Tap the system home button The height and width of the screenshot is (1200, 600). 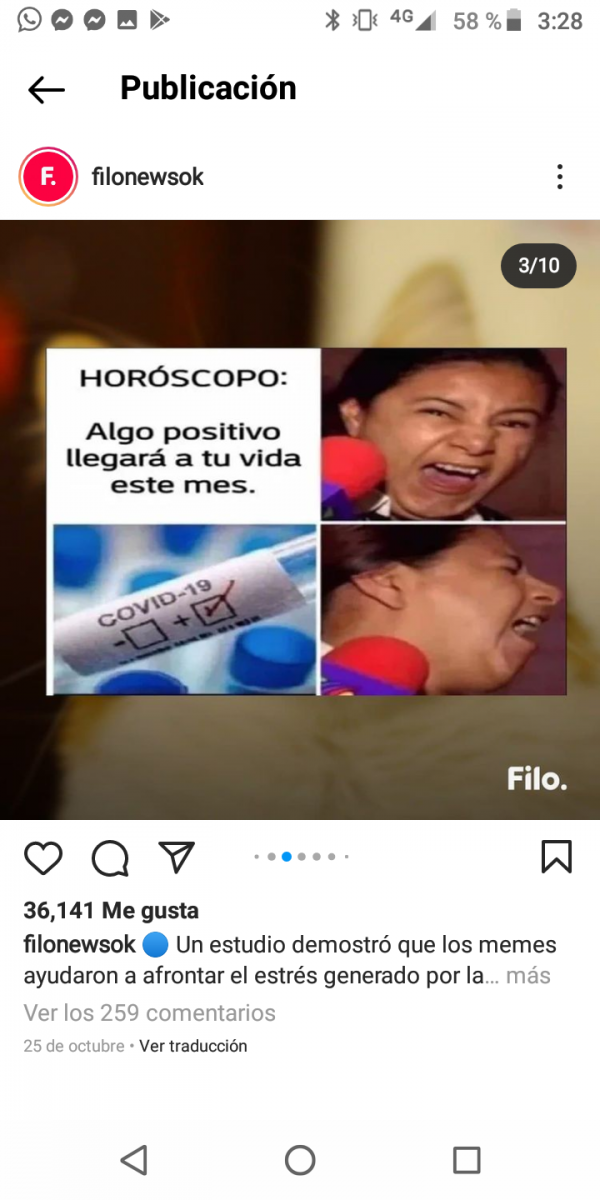[x=300, y=1160]
